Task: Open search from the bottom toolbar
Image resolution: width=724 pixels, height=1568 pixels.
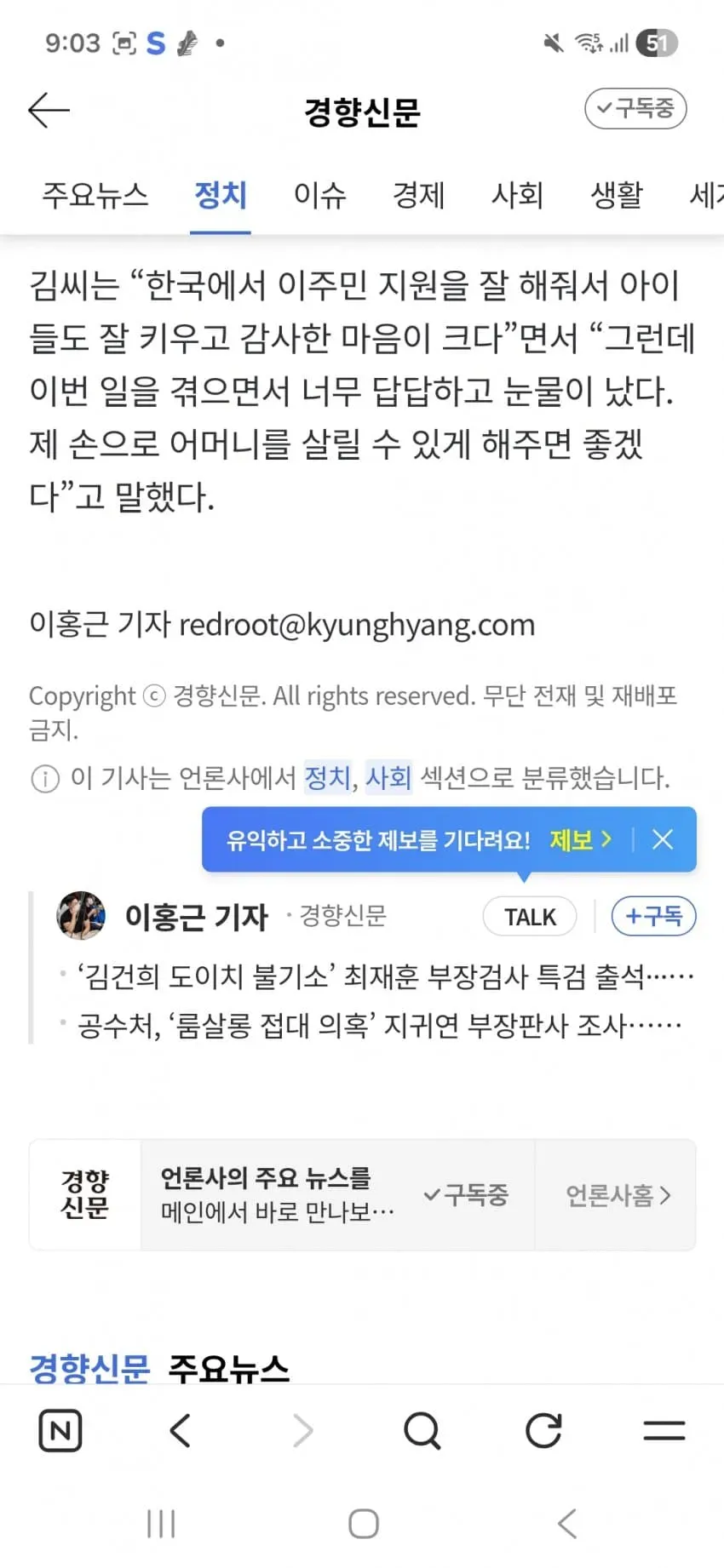Action: point(422,1430)
